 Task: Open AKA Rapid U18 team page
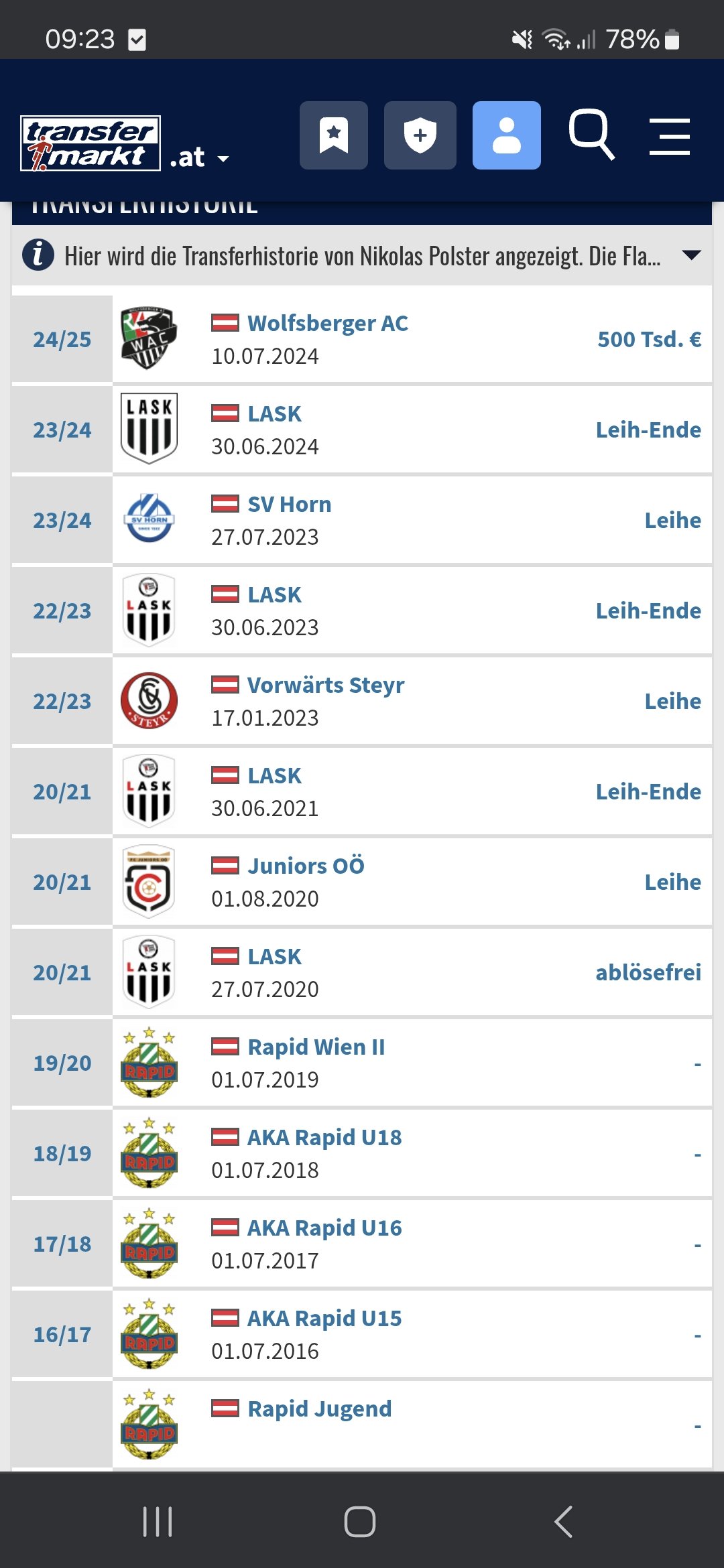[x=324, y=1137]
